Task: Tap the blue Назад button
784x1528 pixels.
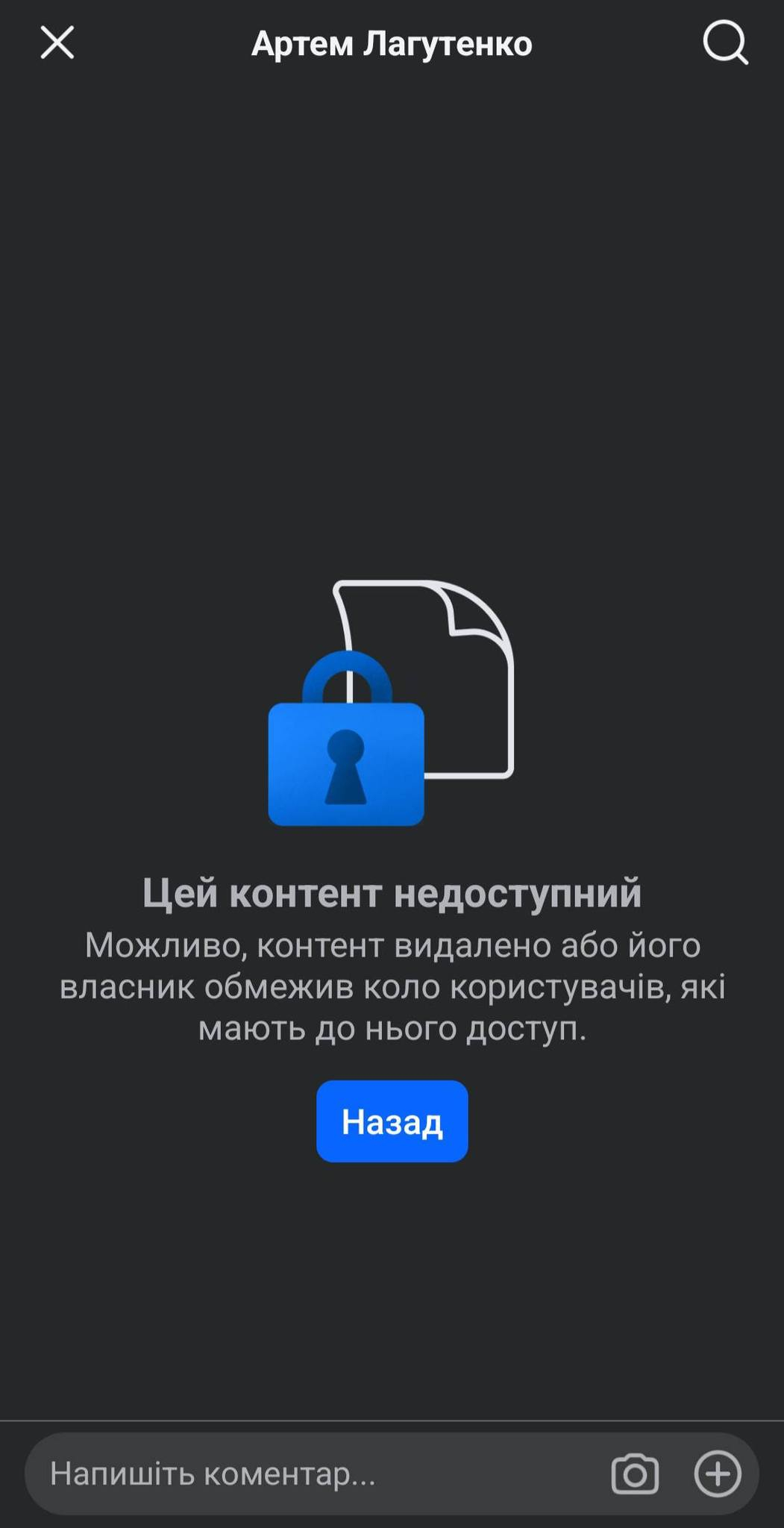Action: tap(392, 1121)
